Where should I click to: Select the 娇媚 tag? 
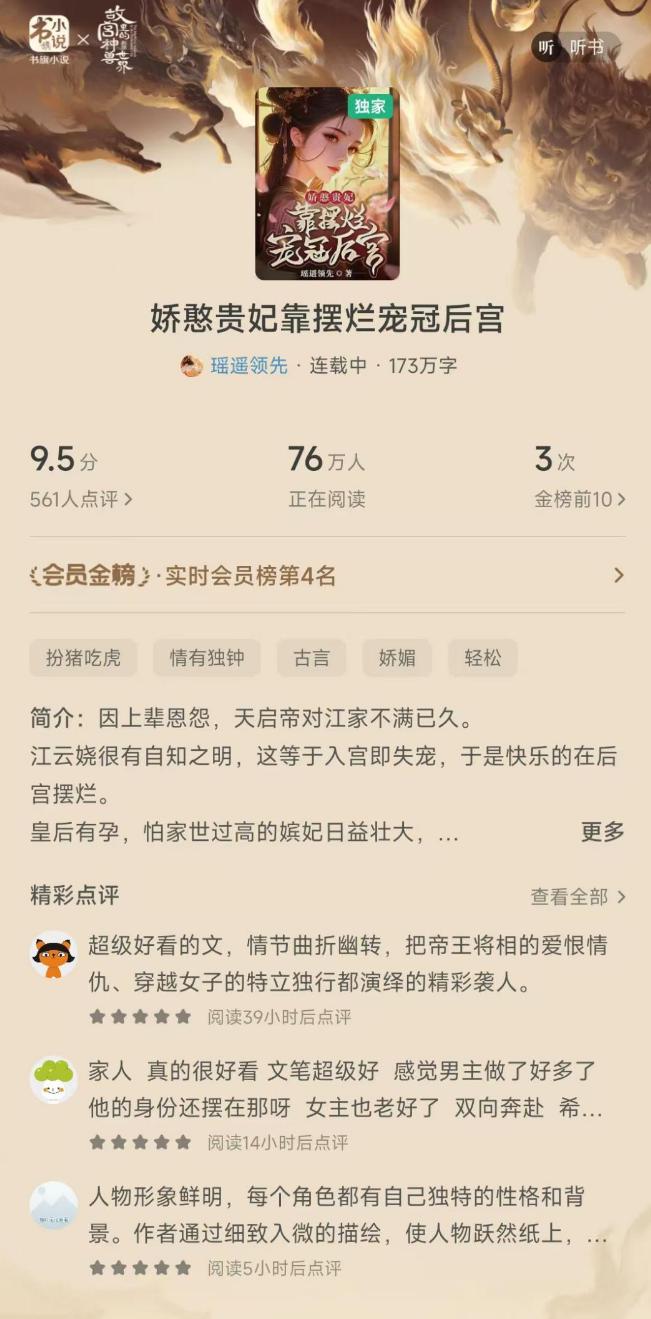tap(397, 658)
